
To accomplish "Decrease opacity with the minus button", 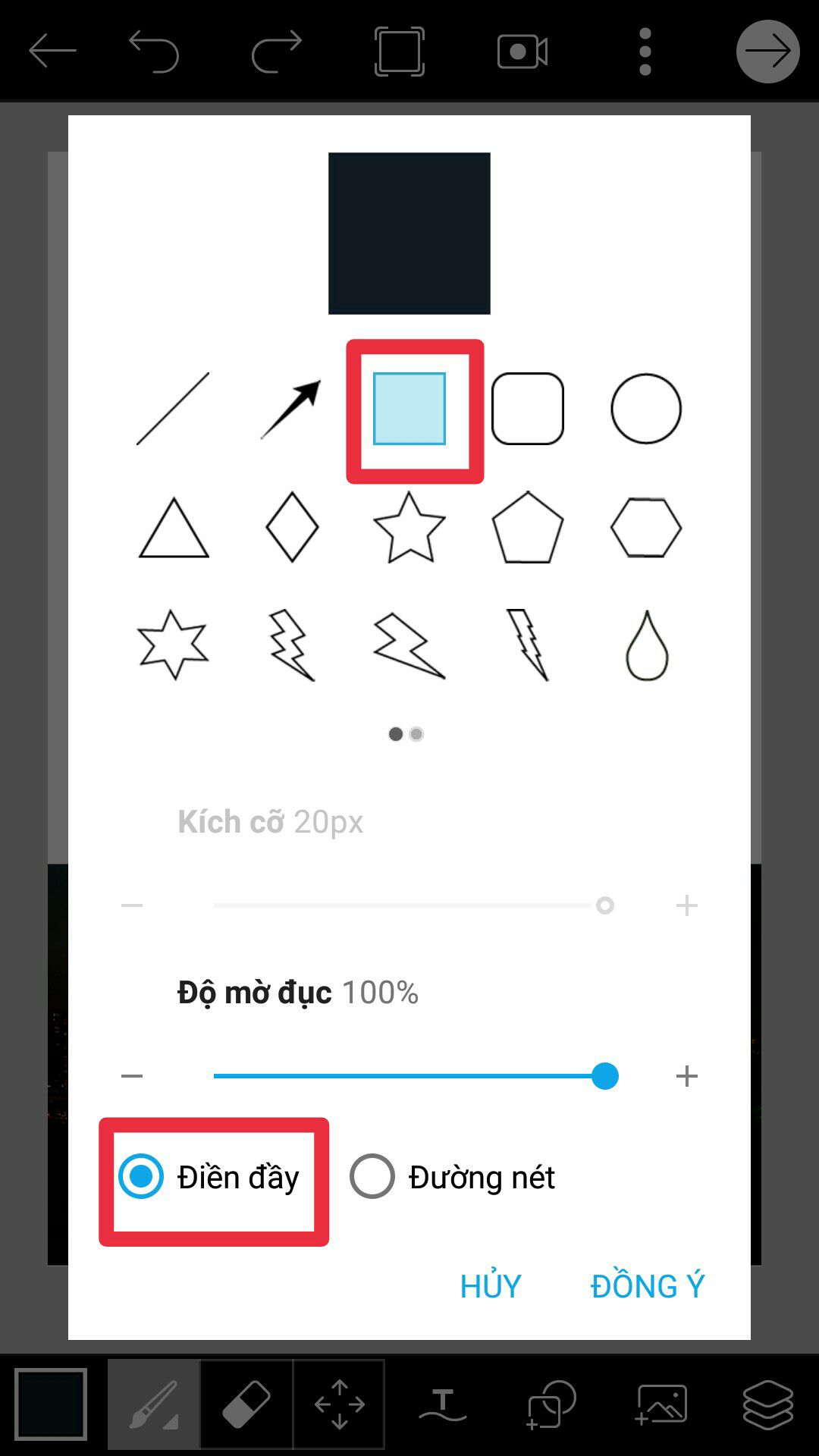I will (132, 1076).
